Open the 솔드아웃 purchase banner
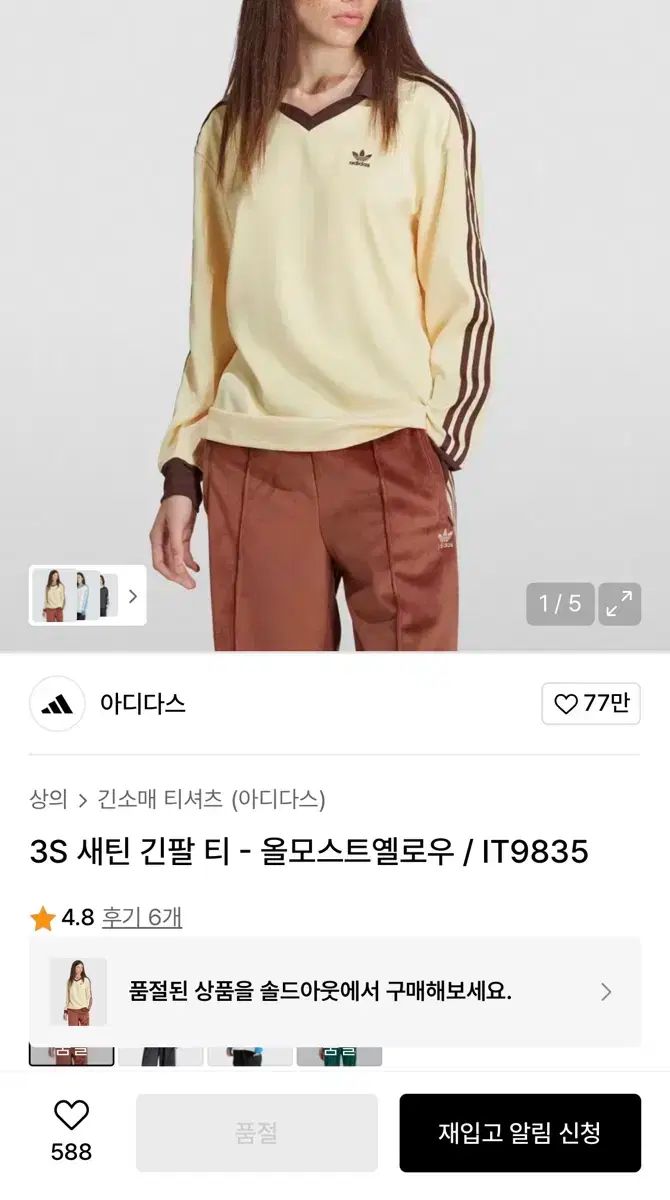The height and width of the screenshot is (1200, 670). [x=335, y=991]
